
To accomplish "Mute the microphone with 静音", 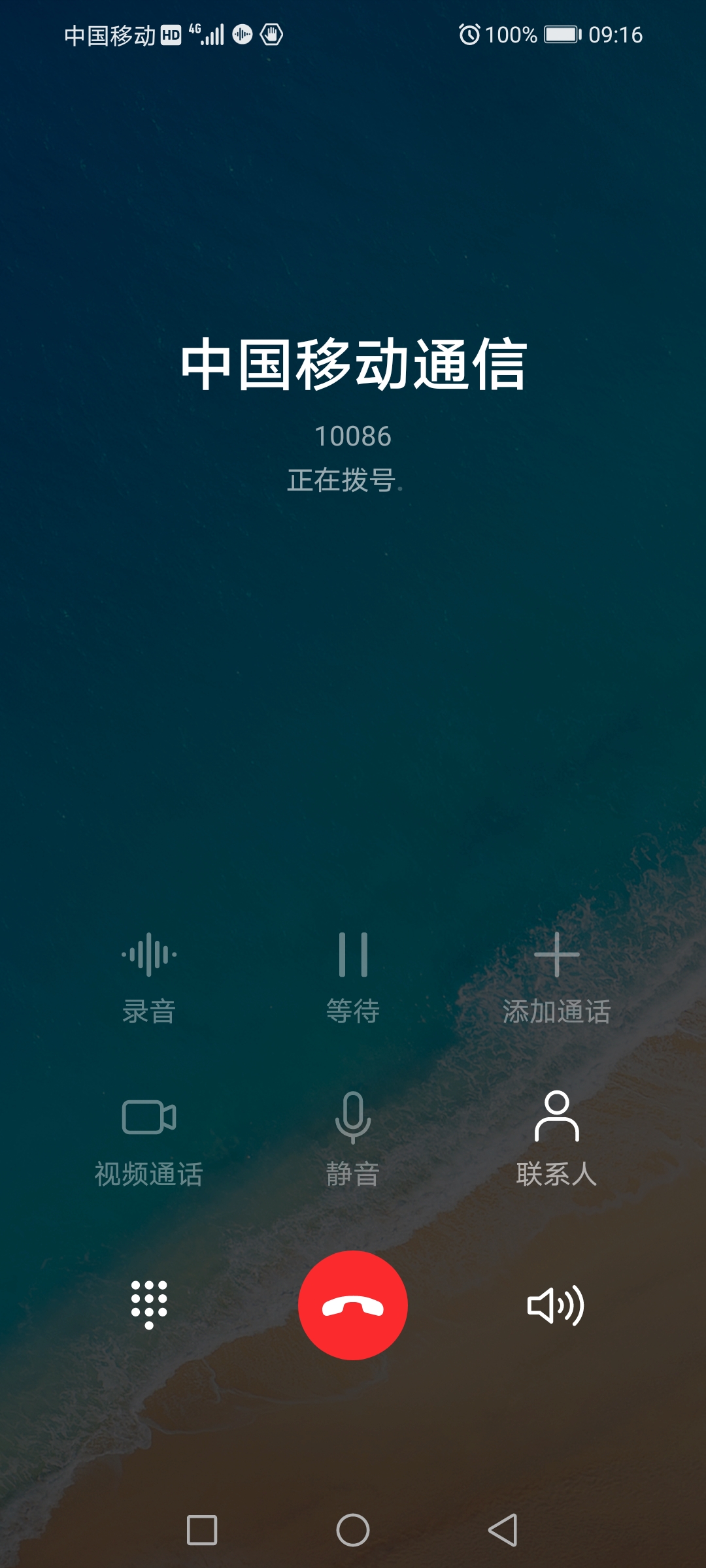I will (353, 1138).
